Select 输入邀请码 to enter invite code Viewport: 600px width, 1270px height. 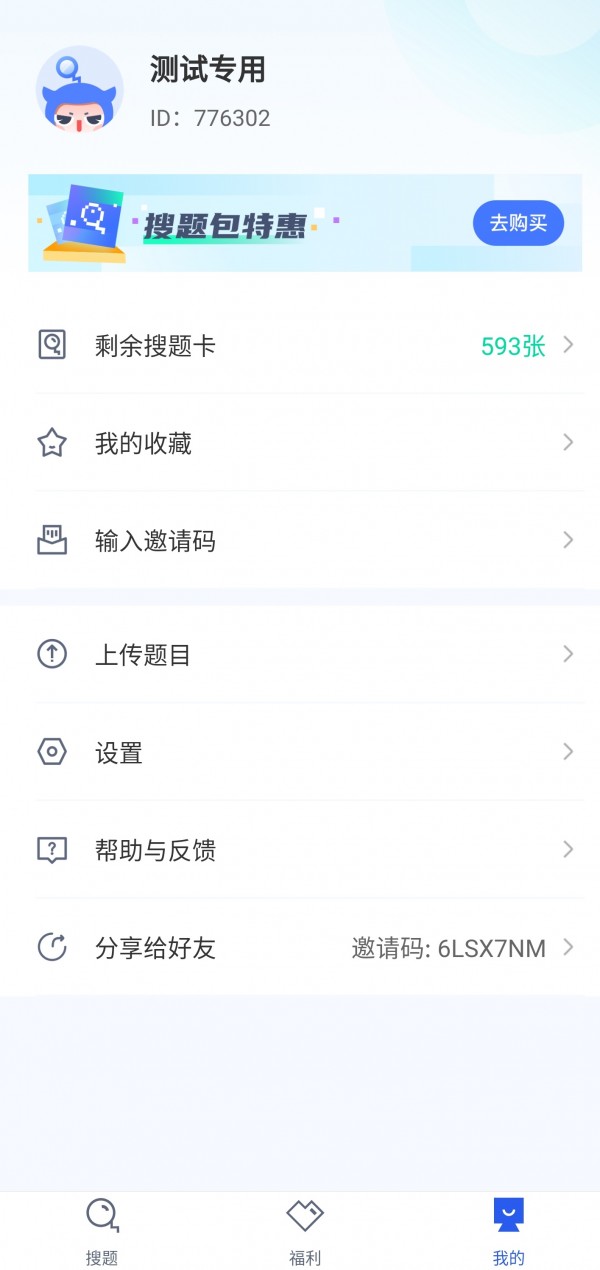tap(300, 541)
